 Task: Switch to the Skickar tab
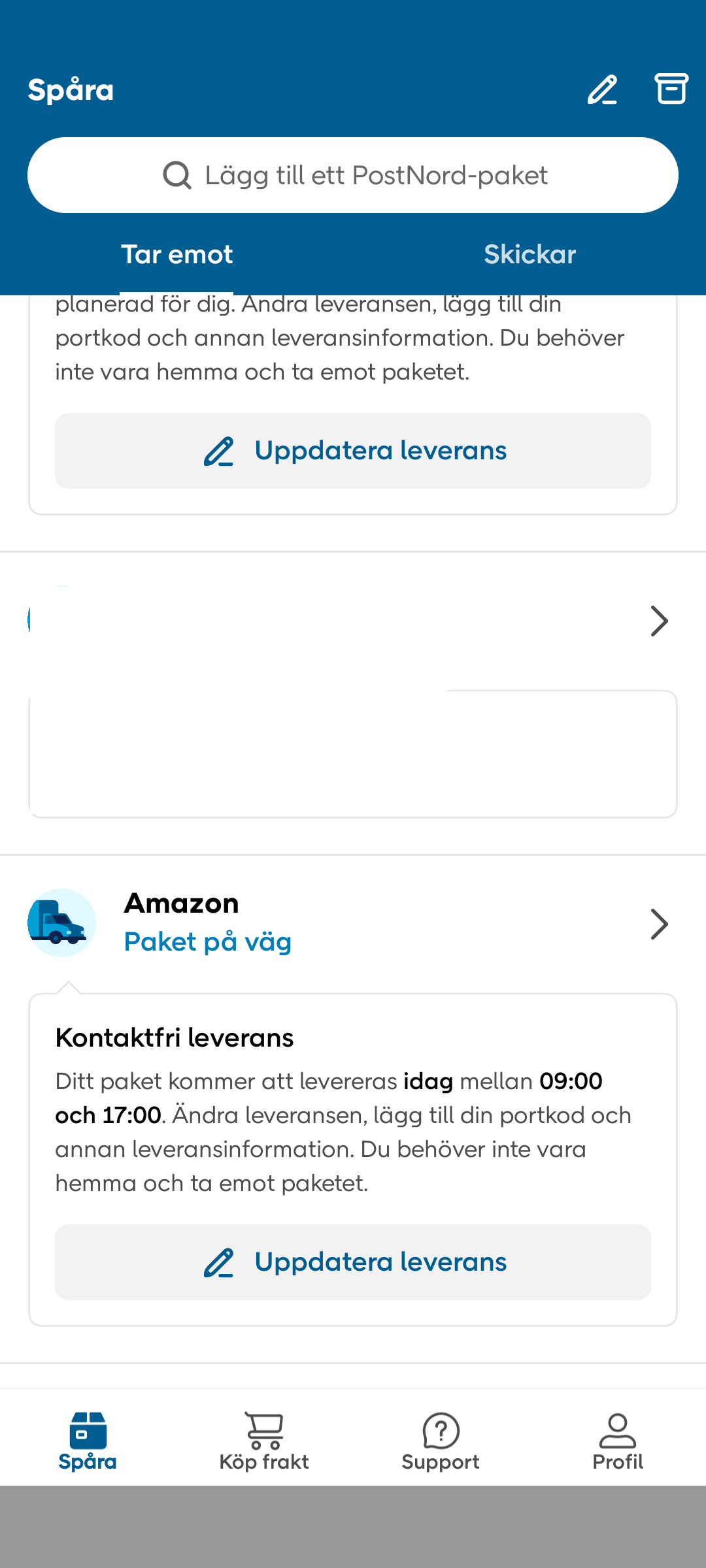point(529,254)
